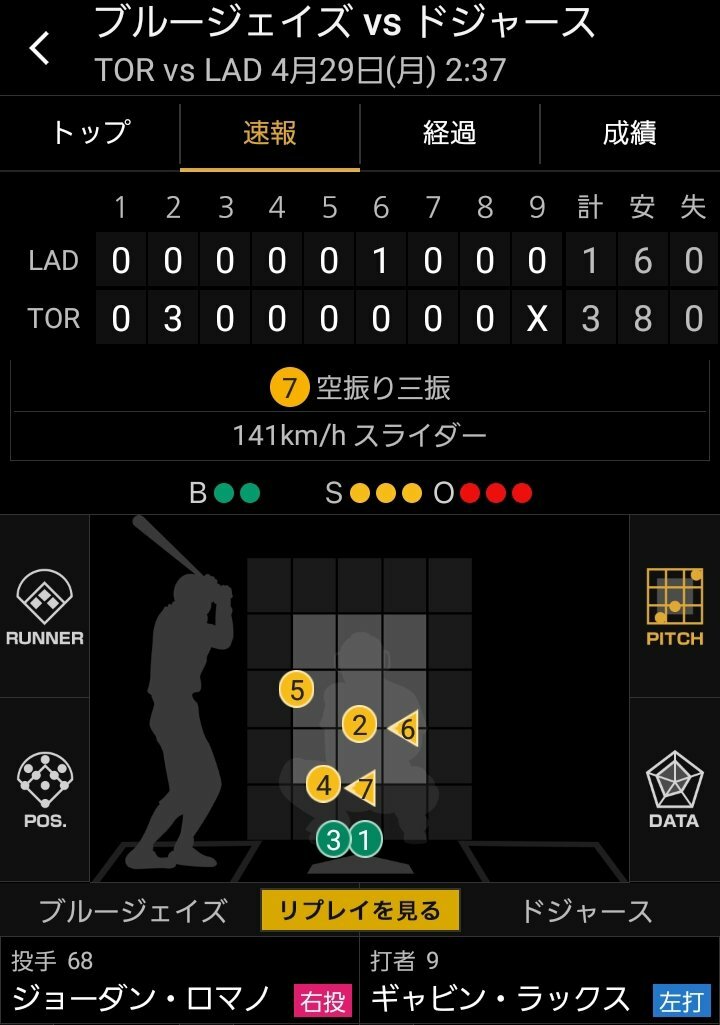Viewport: 720px width, 1025px height.
Task: Switch to the 成績 tab
Action: point(629,133)
